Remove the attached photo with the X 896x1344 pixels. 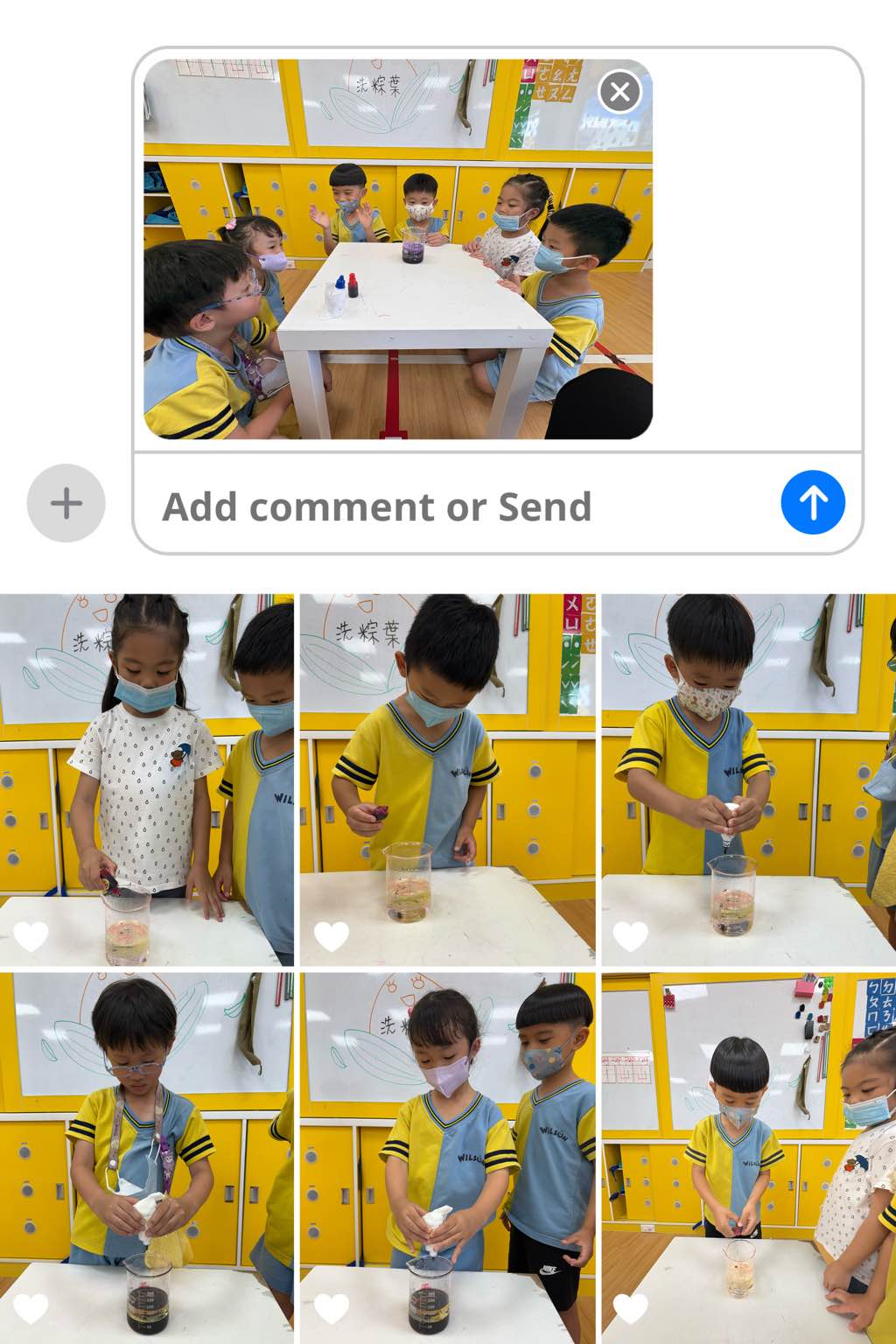pos(619,92)
